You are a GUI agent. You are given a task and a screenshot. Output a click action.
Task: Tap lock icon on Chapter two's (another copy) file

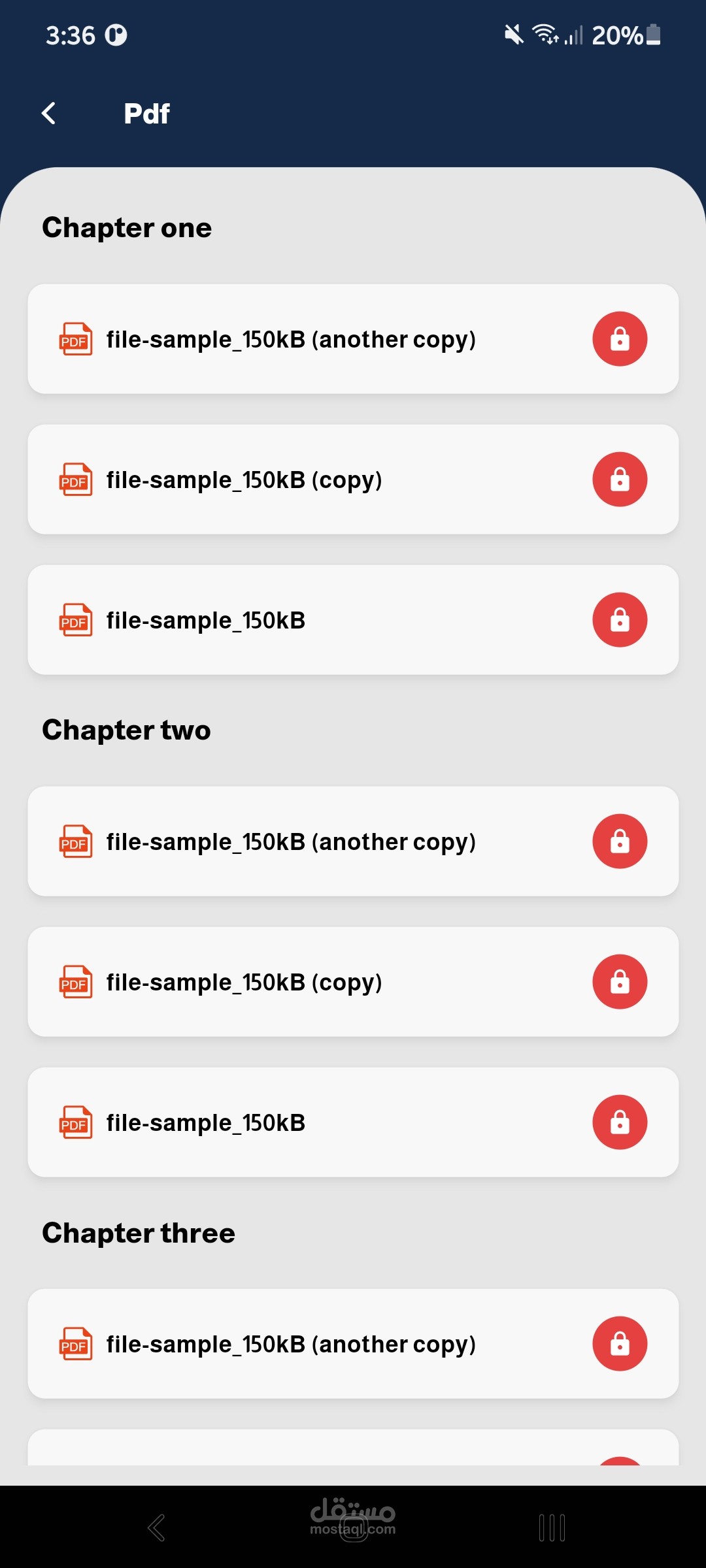(x=619, y=841)
